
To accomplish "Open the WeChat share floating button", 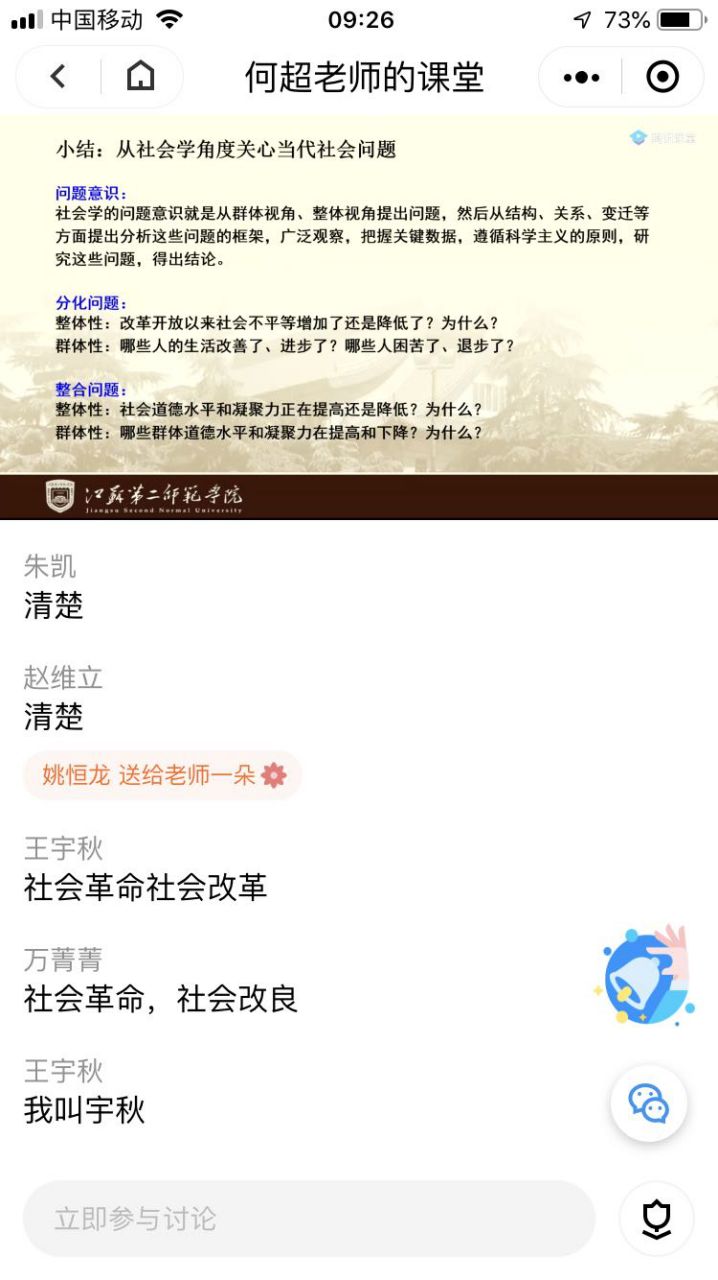I will 648,1103.
